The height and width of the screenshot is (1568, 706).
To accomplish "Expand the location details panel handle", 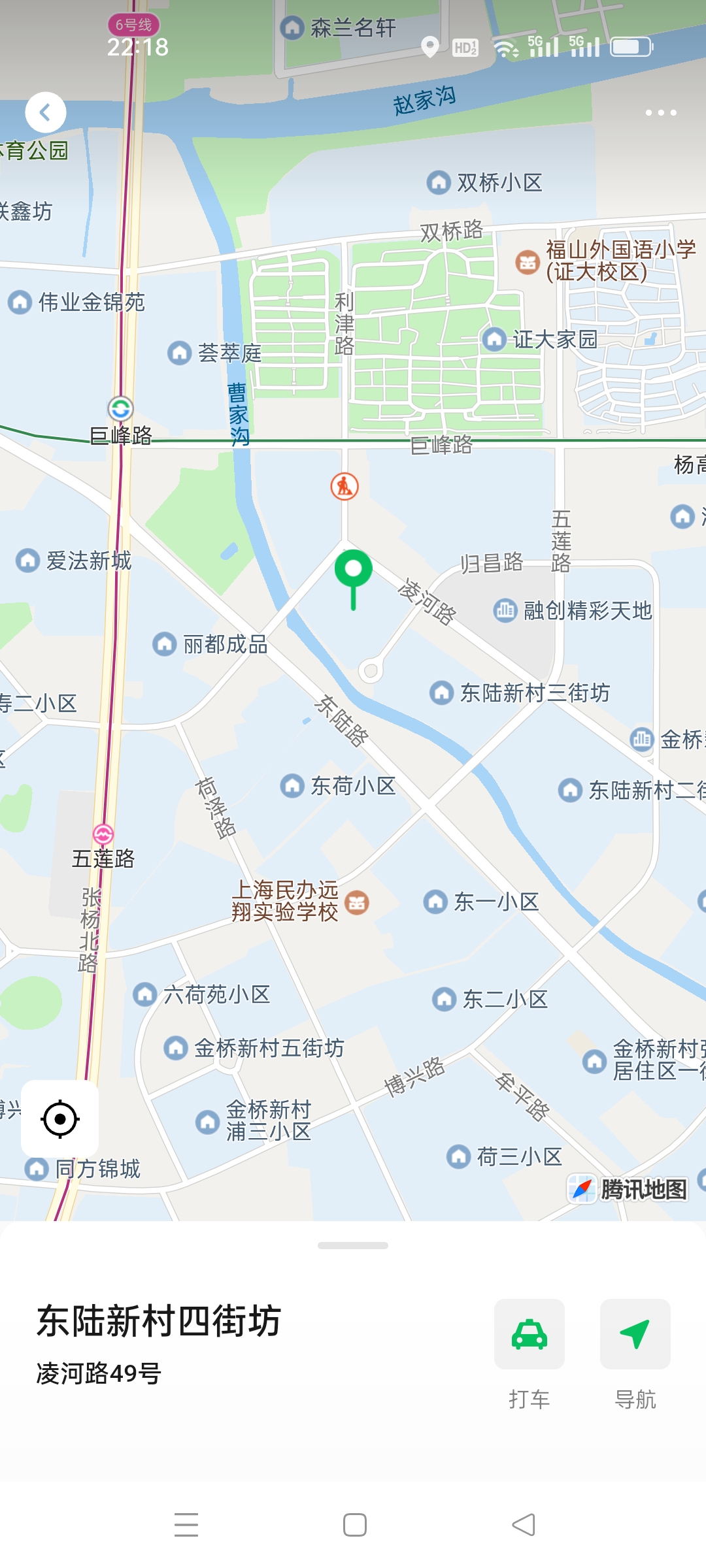I will coord(353,1245).
